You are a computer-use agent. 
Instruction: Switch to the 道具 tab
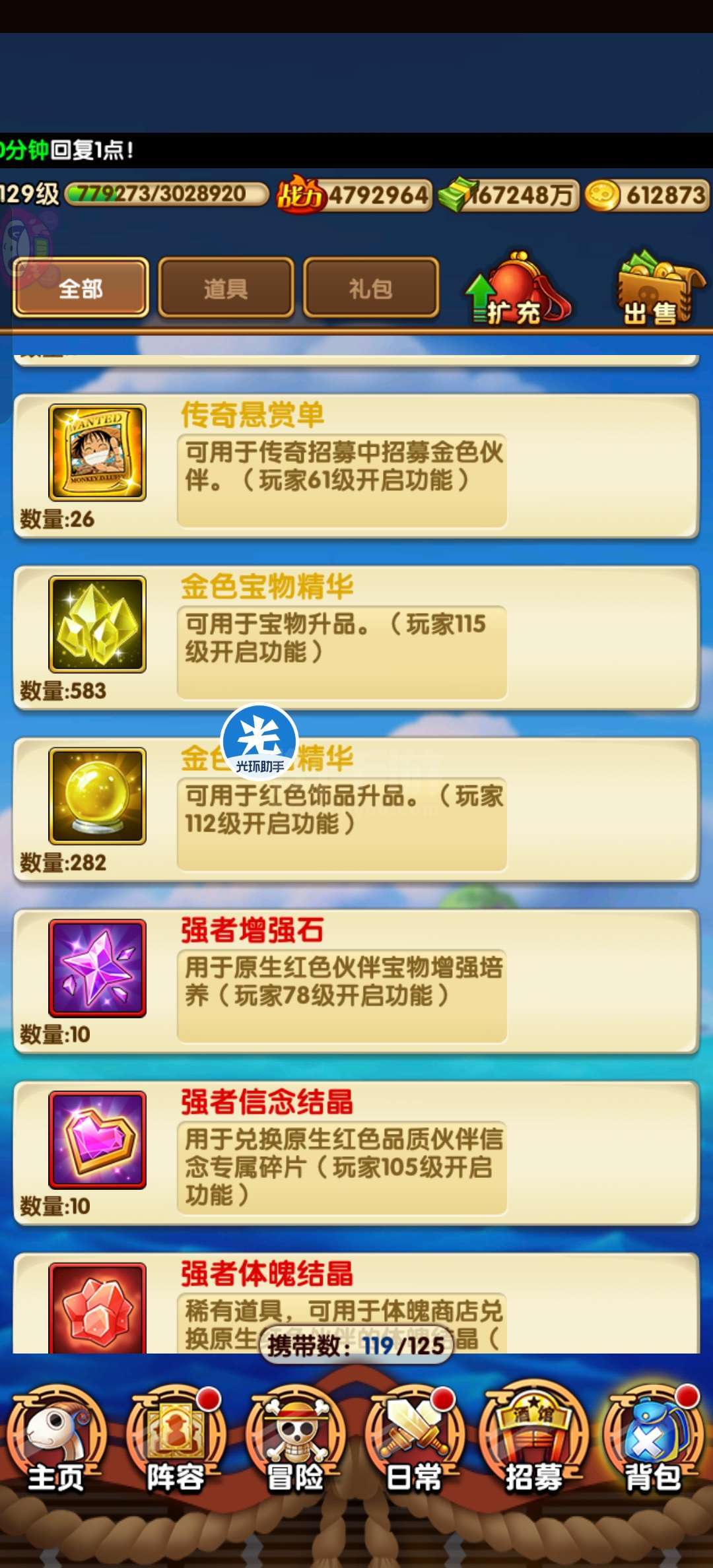(x=226, y=288)
